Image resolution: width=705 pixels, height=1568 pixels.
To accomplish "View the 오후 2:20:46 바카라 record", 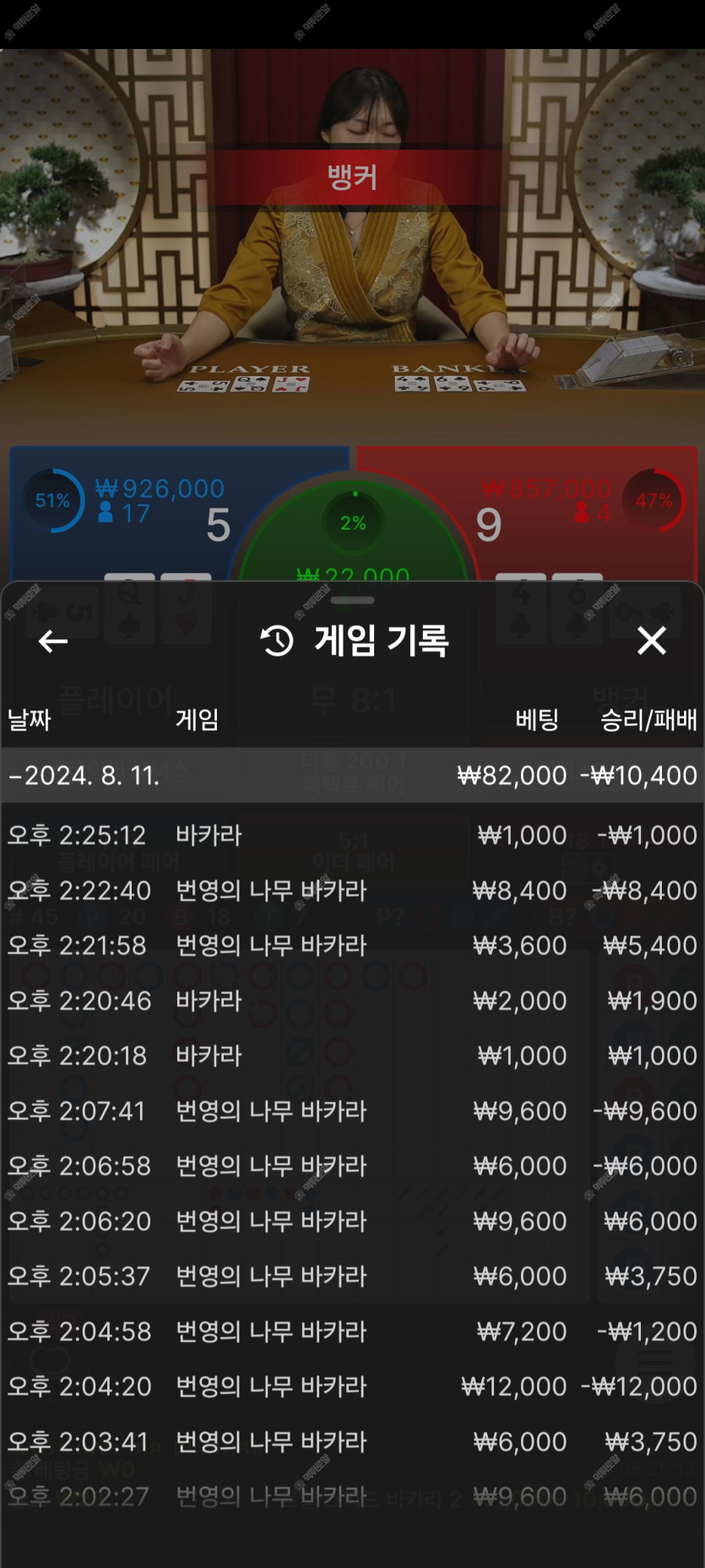I will tap(352, 1001).
